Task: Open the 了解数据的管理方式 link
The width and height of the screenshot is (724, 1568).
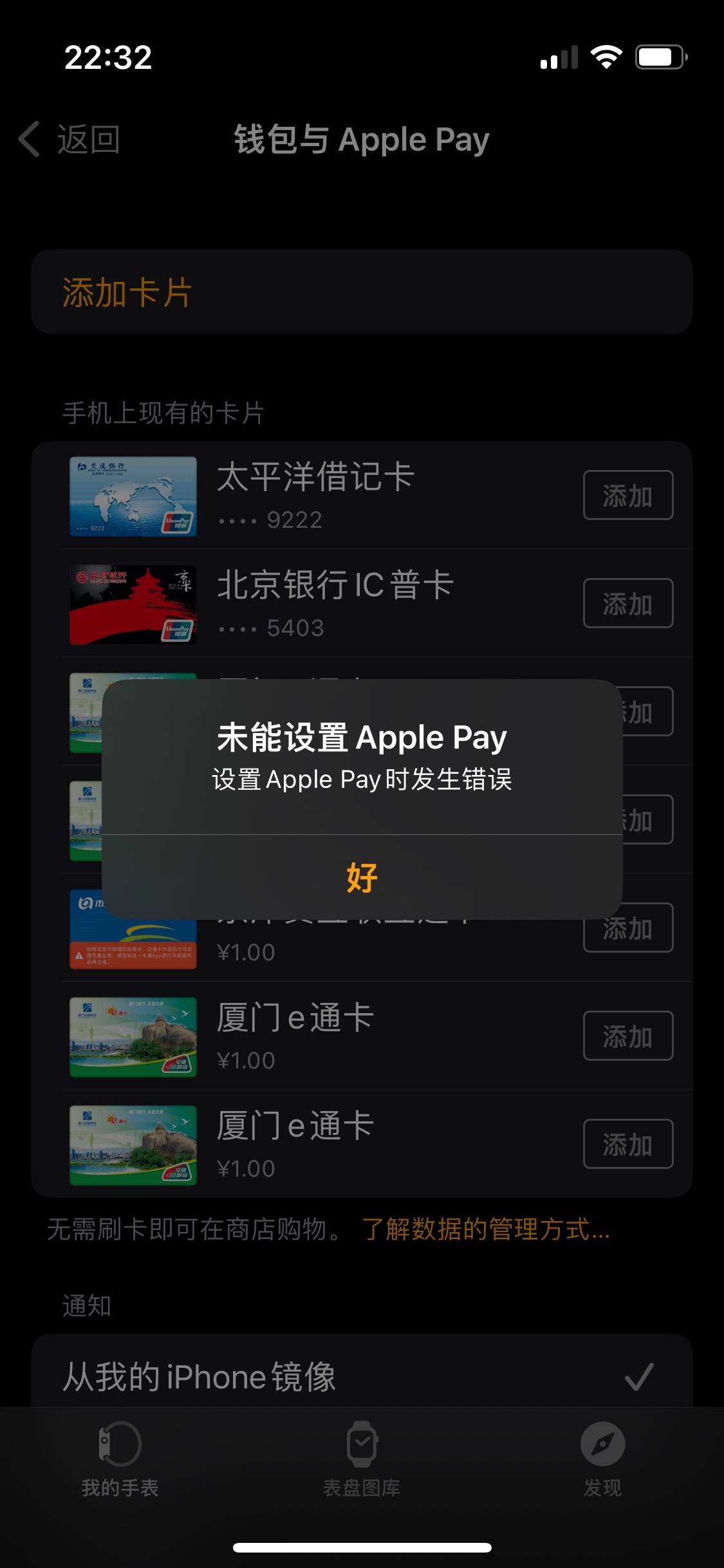Action: (485, 1229)
